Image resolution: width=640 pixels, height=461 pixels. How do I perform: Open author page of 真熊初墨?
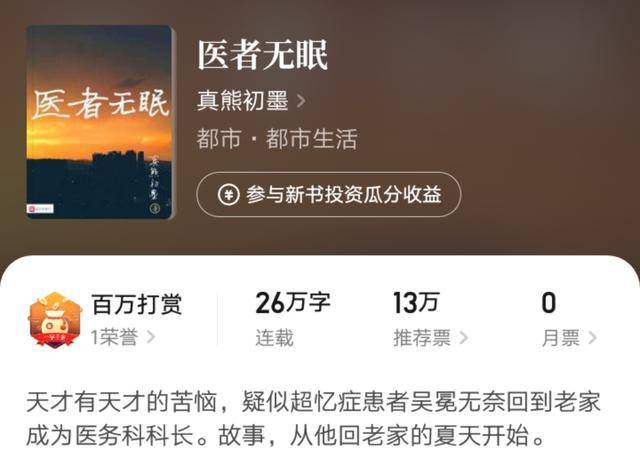pyautogui.click(x=250, y=101)
